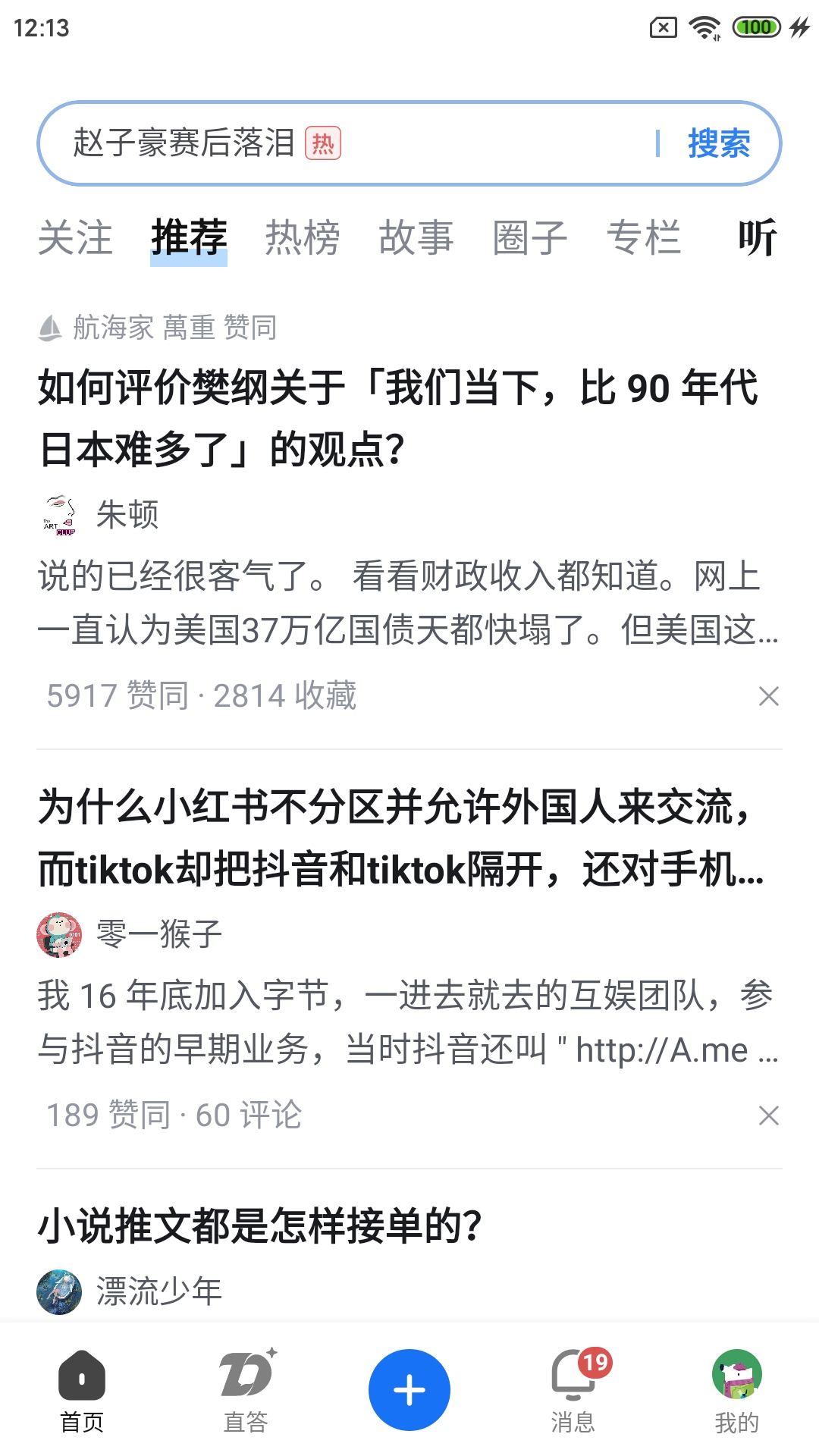Tap the sailboat icon before 航海家 萬重
Image resolution: width=819 pixels, height=1456 pixels.
51,328
